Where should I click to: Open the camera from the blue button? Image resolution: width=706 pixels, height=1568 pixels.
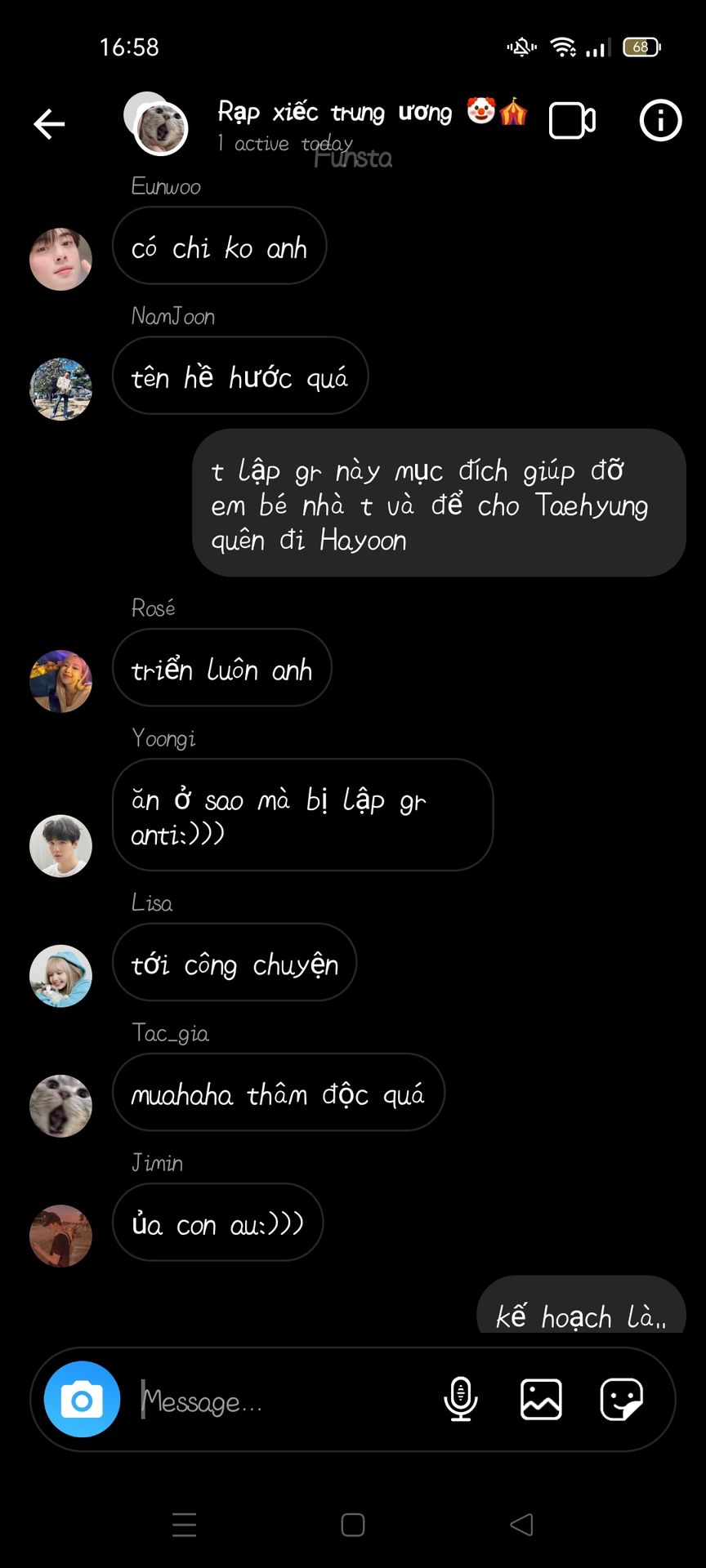click(x=82, y=1400)
